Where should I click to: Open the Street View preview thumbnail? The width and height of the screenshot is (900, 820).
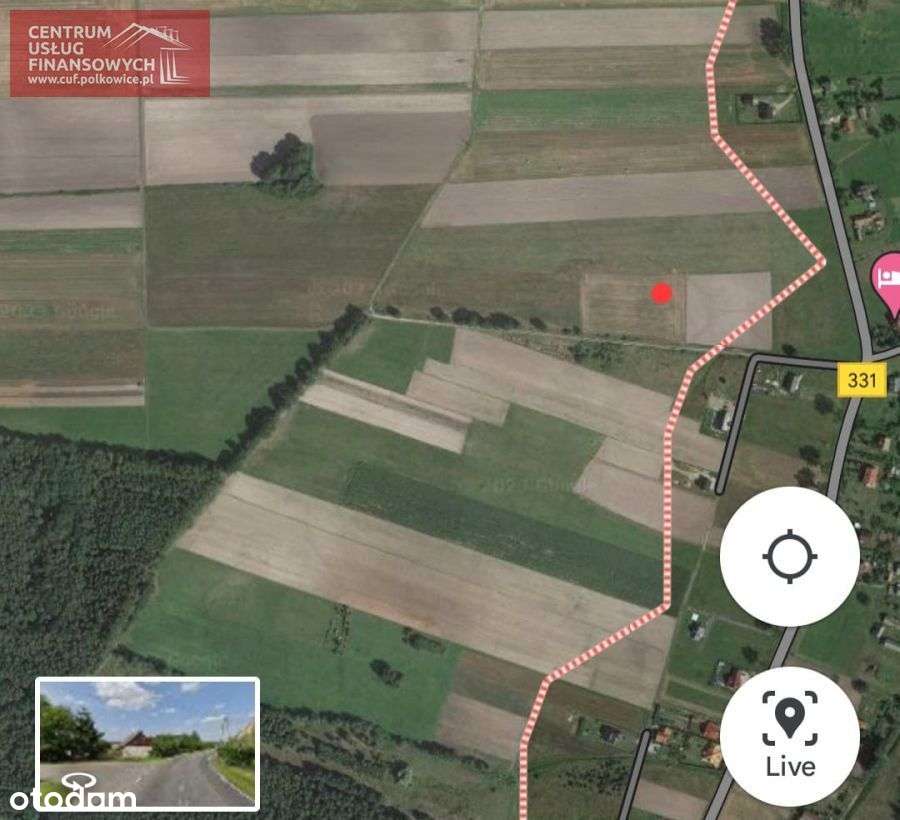[148, 743]
